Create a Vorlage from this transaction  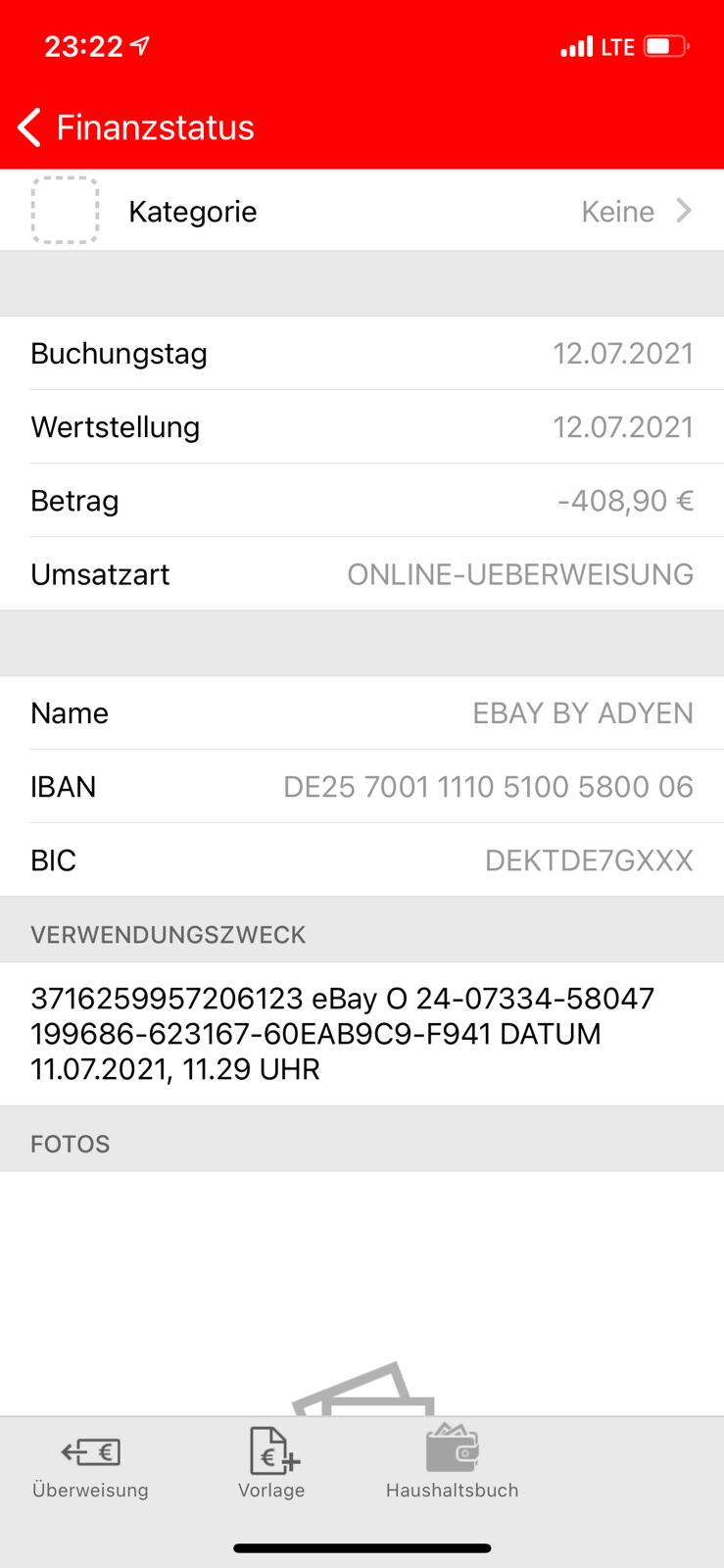click(x=271, y=1464)
